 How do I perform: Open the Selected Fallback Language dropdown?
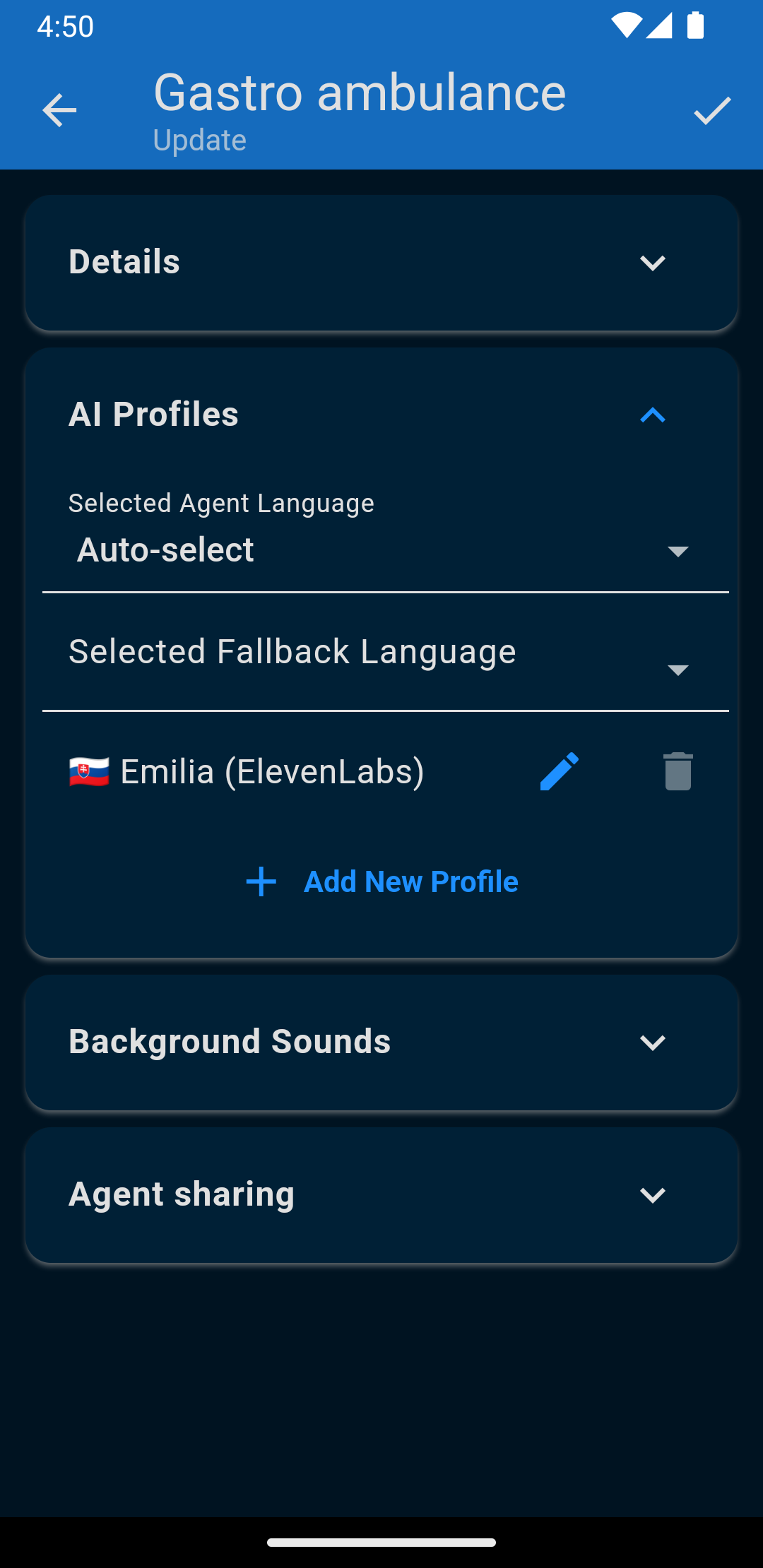point(676,669)
